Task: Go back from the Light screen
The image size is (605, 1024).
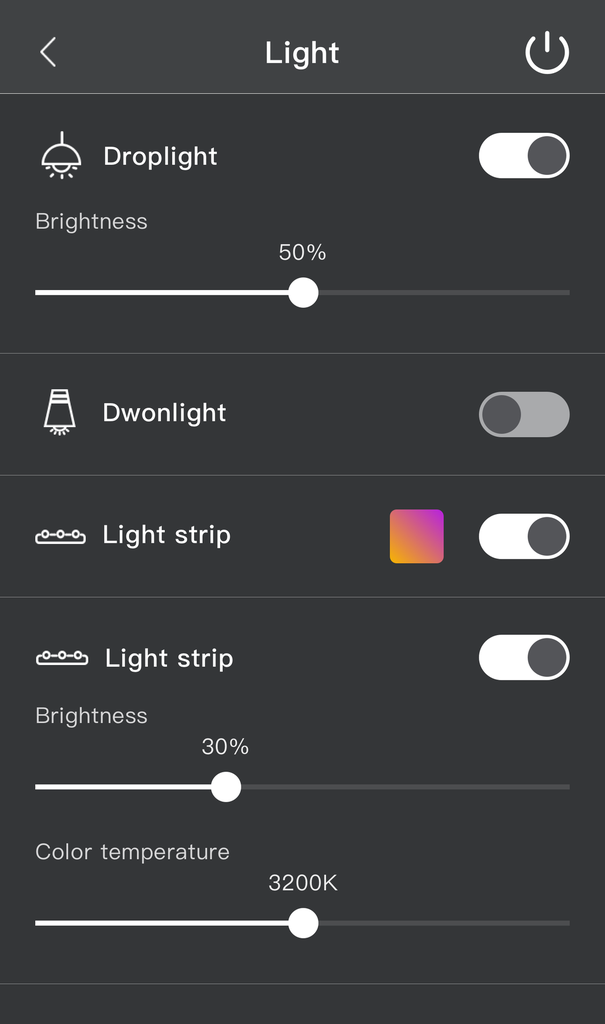Action: pyautogui.click(x=48, y=53)
